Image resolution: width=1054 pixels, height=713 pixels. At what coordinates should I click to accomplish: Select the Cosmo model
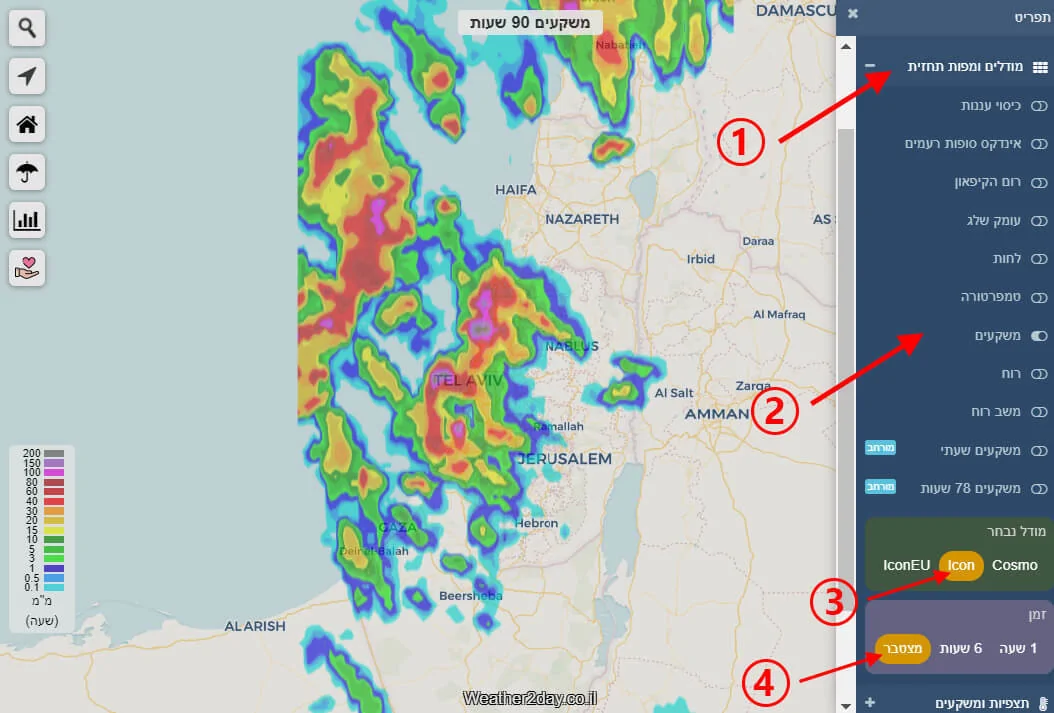pos(1014,565)
